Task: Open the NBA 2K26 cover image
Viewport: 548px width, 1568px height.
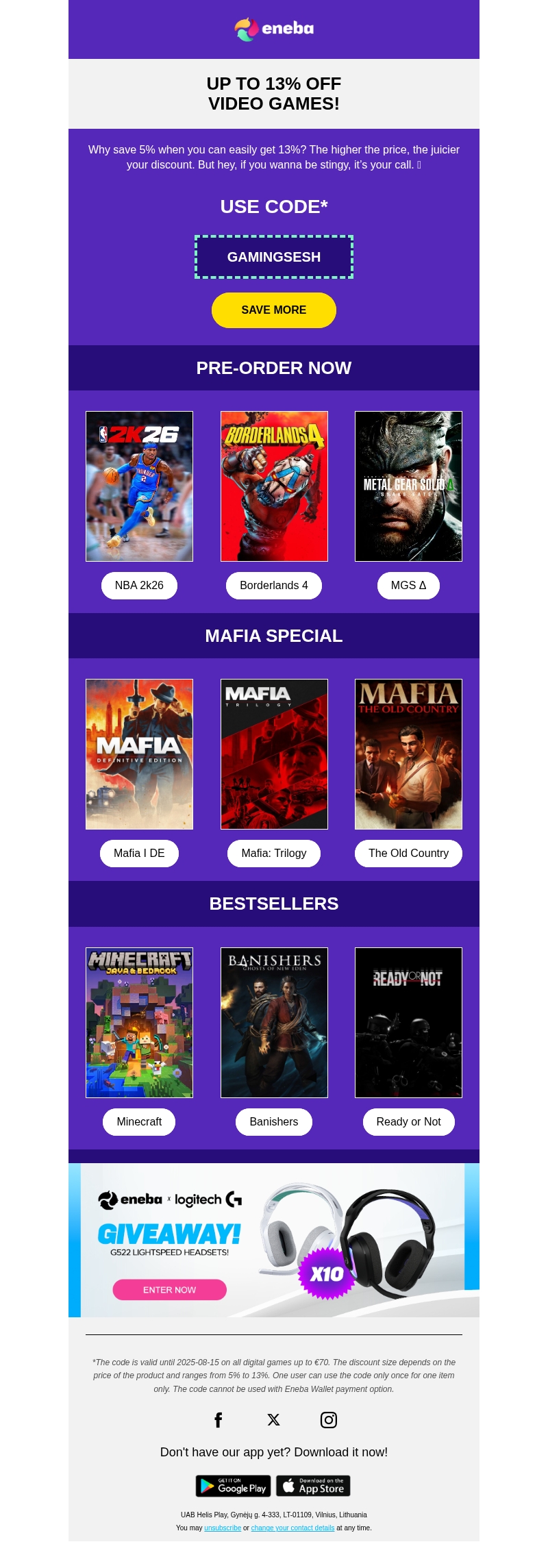Action: click(139, 486)
